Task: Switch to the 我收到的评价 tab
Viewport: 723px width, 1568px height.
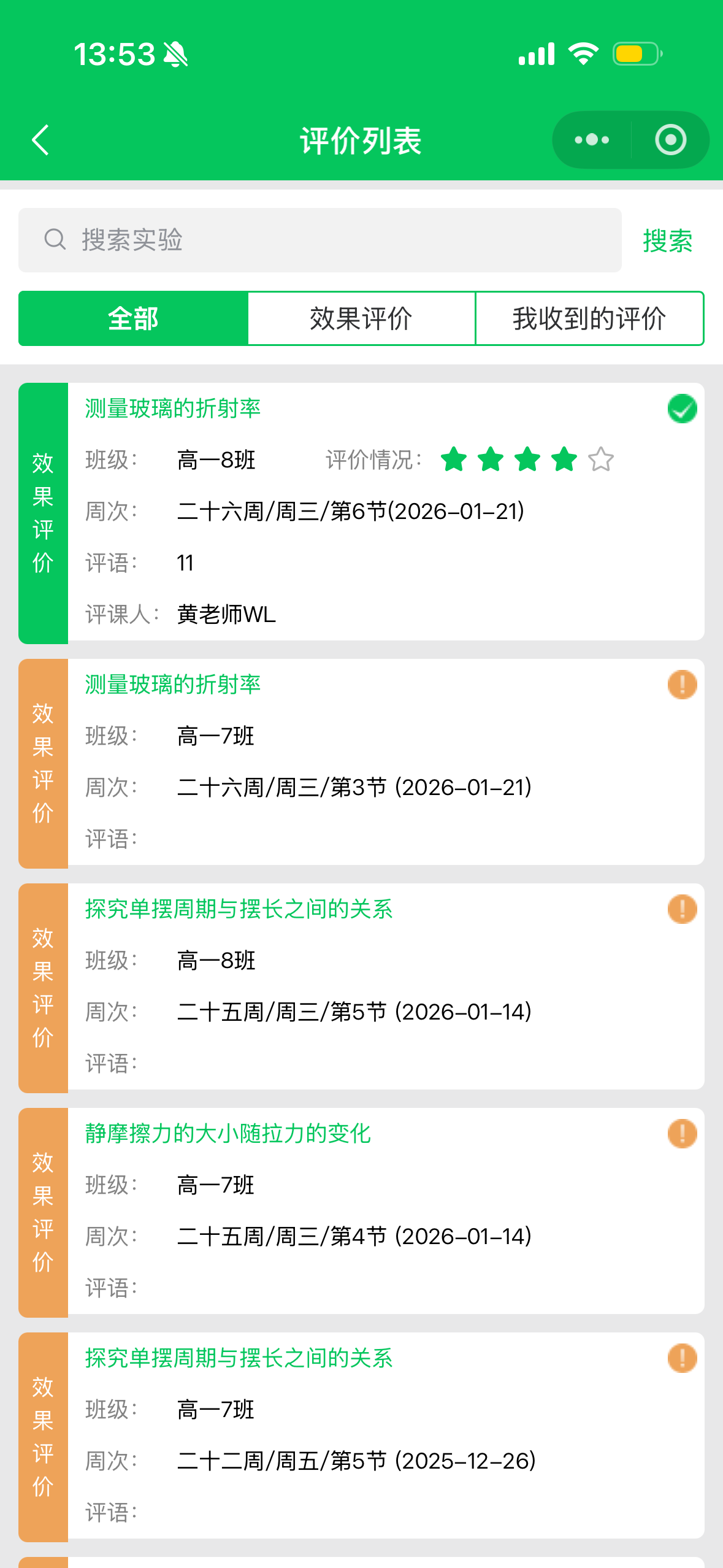Action: click(x=589, y=318)
